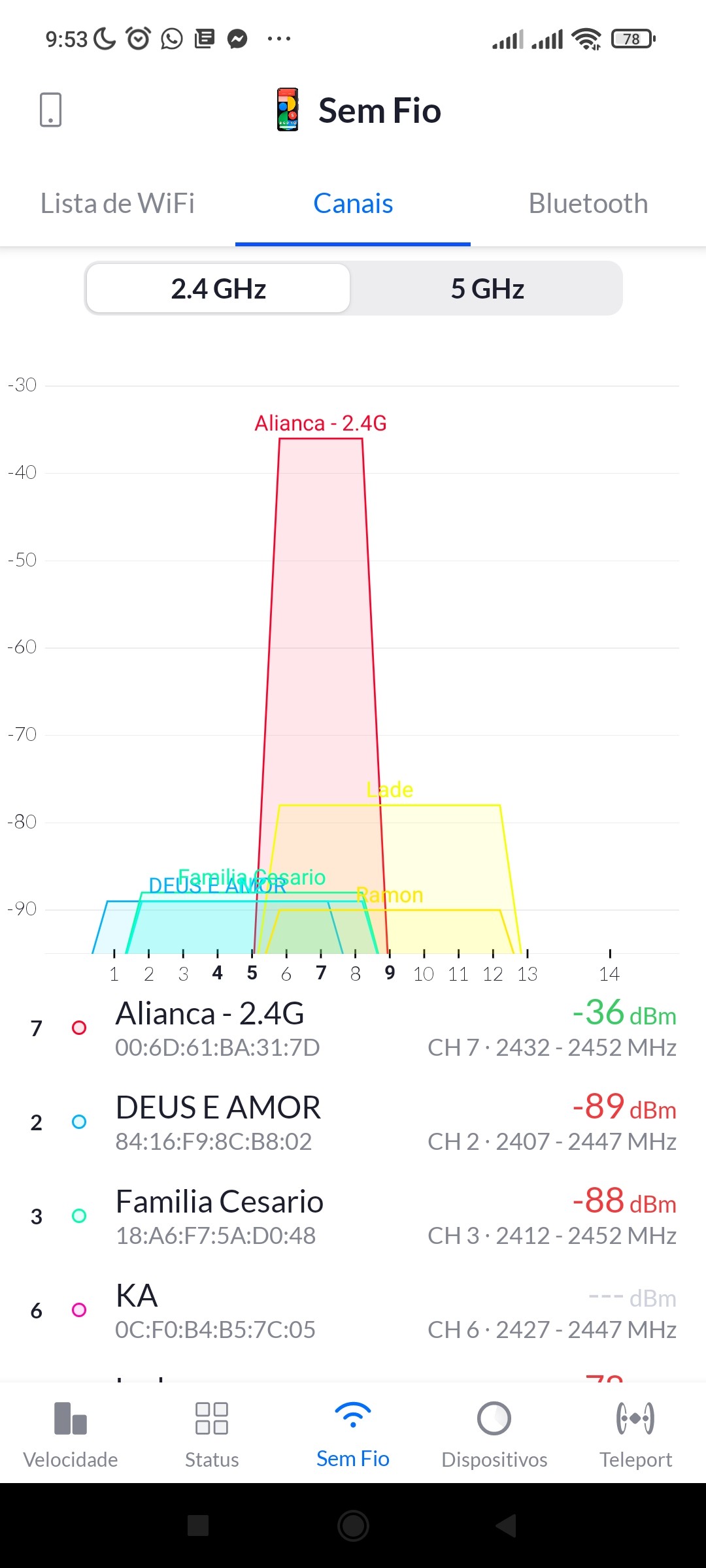This screenshot has height=1568, width=706.
Task: Select the Canais tab
Action: [x=353, y=204]
